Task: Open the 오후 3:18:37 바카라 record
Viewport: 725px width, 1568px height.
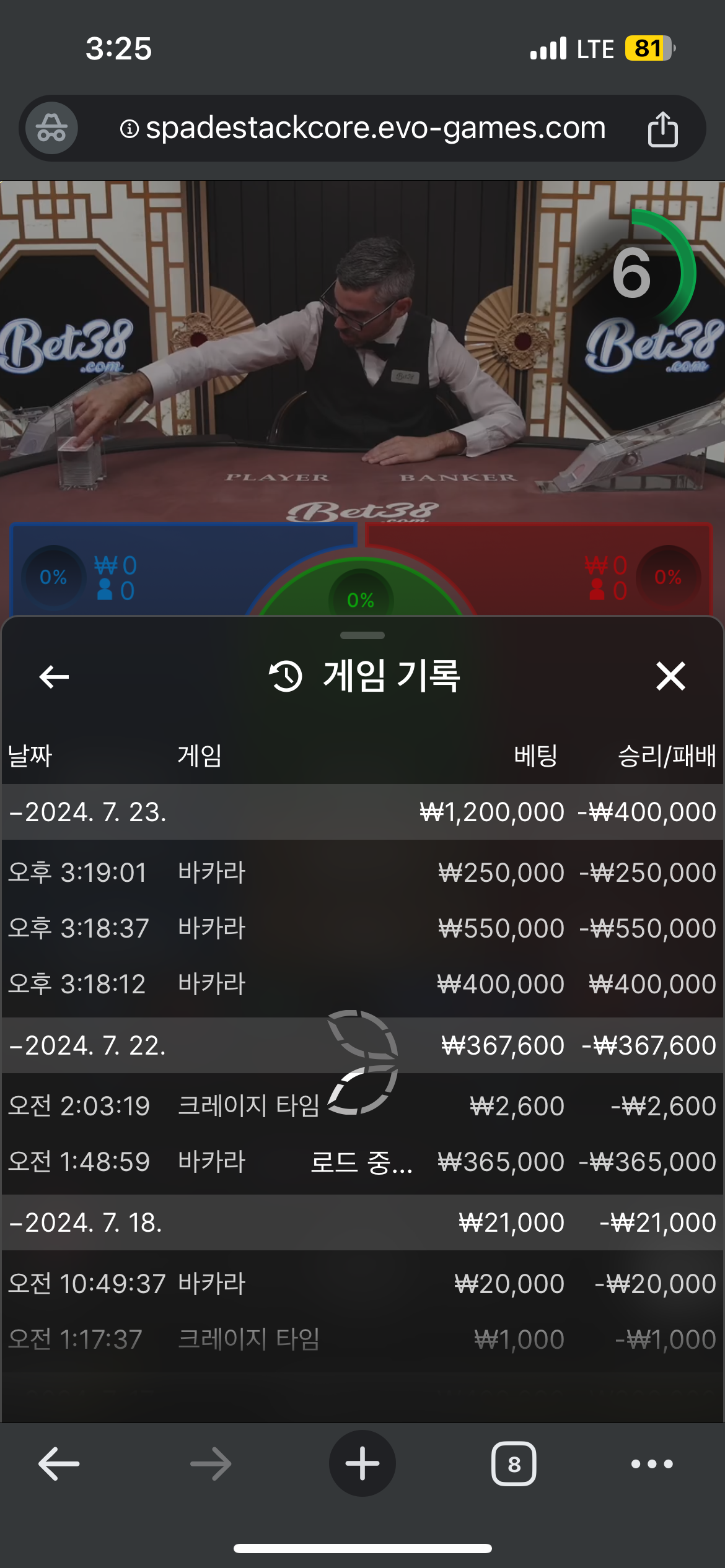Action: [x=362, y=928]
